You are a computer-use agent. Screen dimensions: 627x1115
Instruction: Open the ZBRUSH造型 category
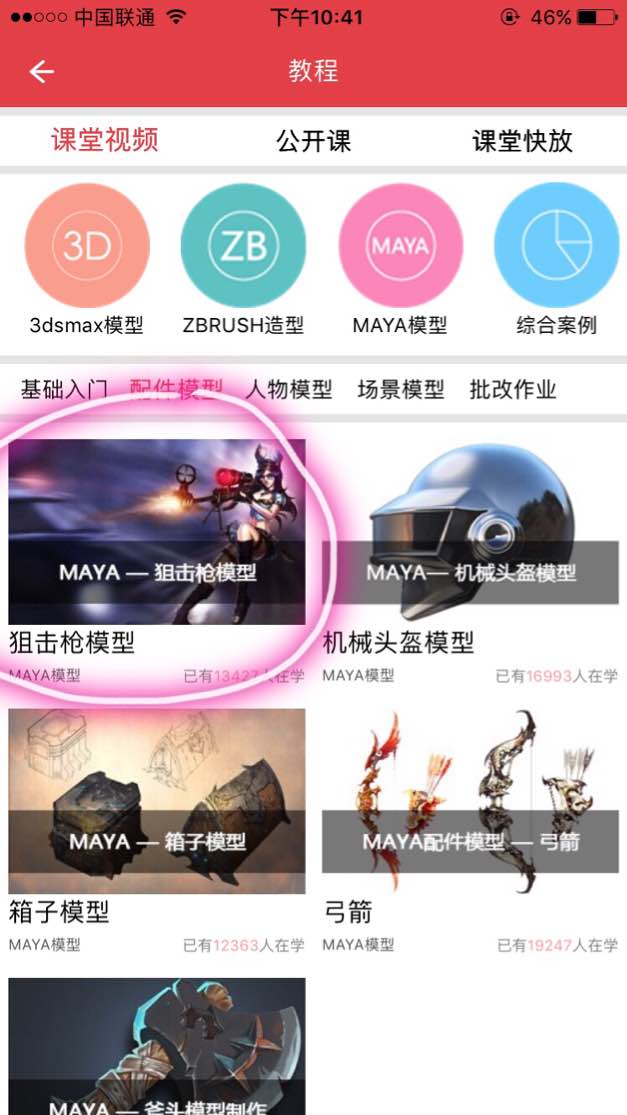pos(243,246)
